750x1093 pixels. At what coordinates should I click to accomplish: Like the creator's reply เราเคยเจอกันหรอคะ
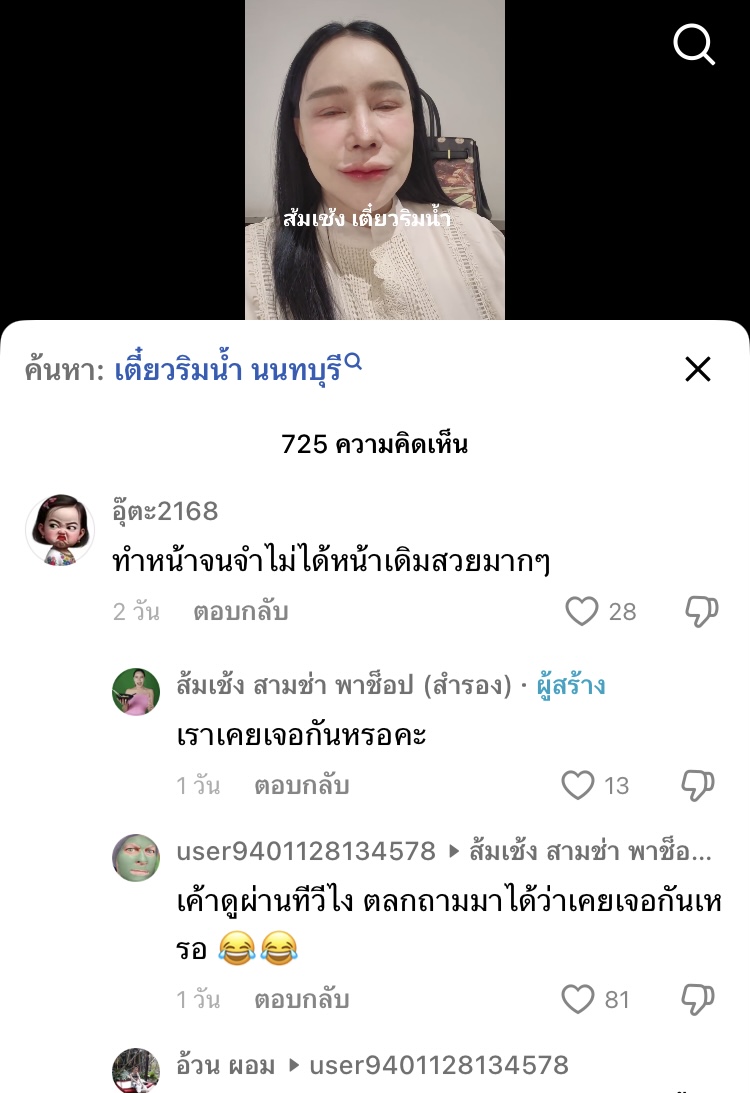click(x=578, y=785)
